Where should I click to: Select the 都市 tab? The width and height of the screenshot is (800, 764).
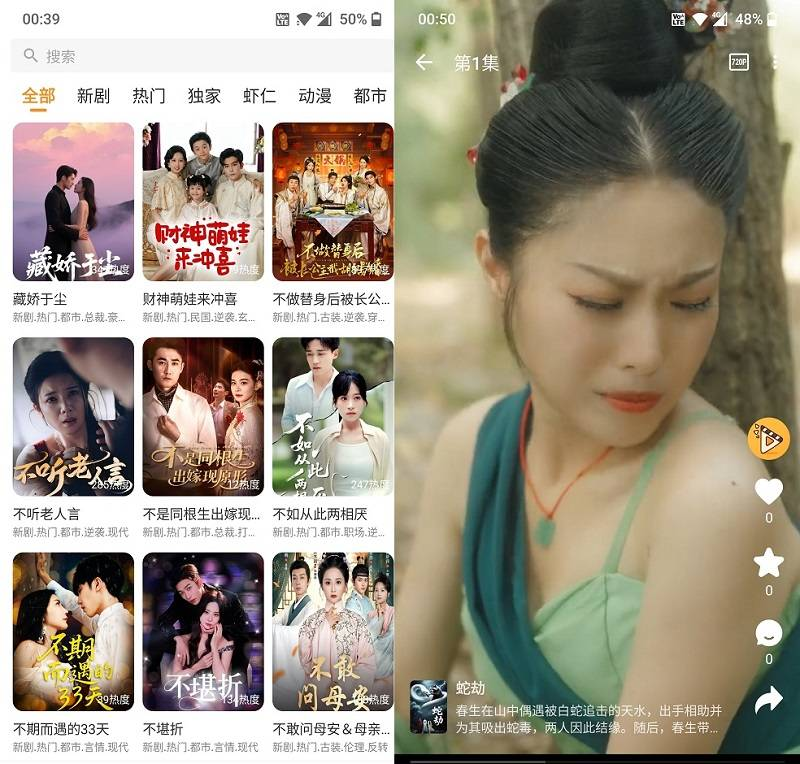369,96
